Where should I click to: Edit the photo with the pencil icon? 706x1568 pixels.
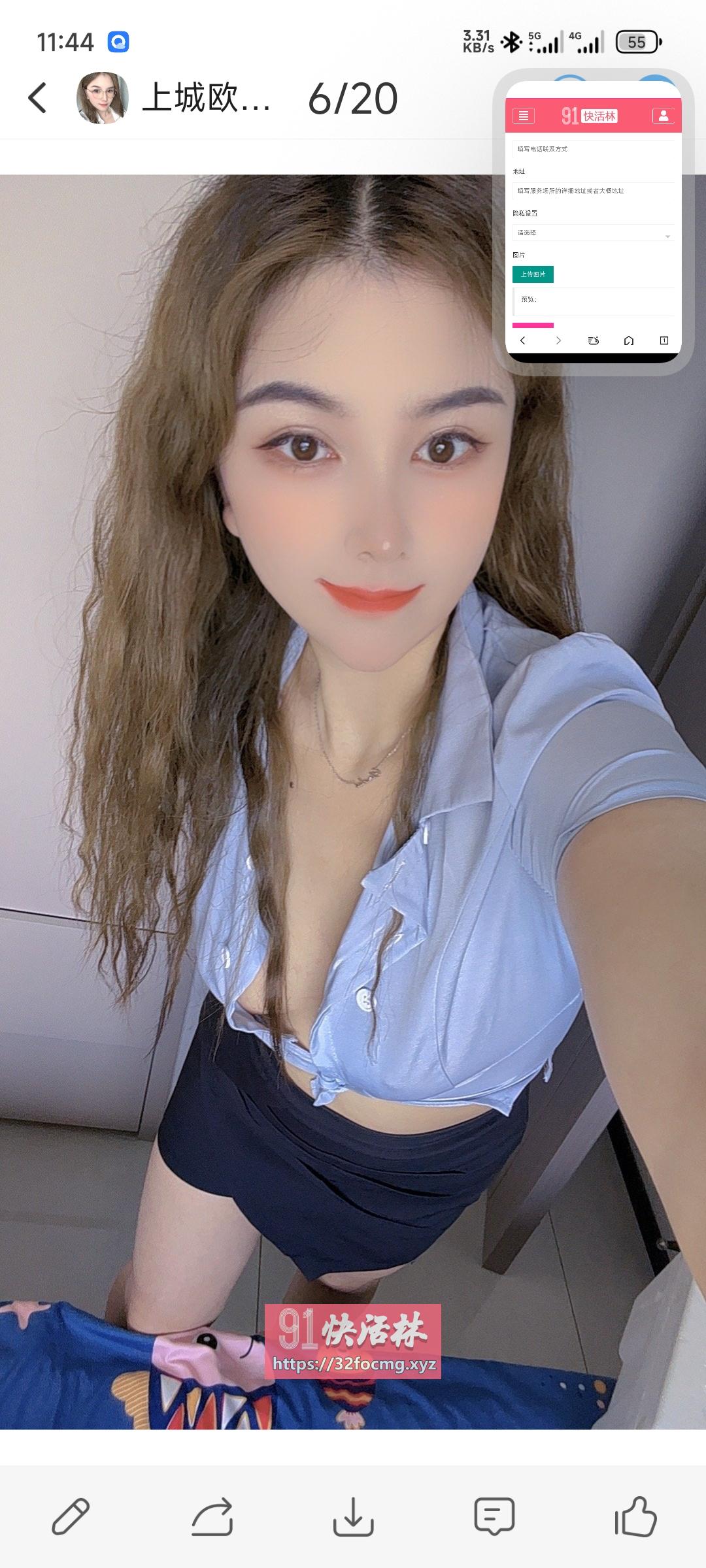71,1516
